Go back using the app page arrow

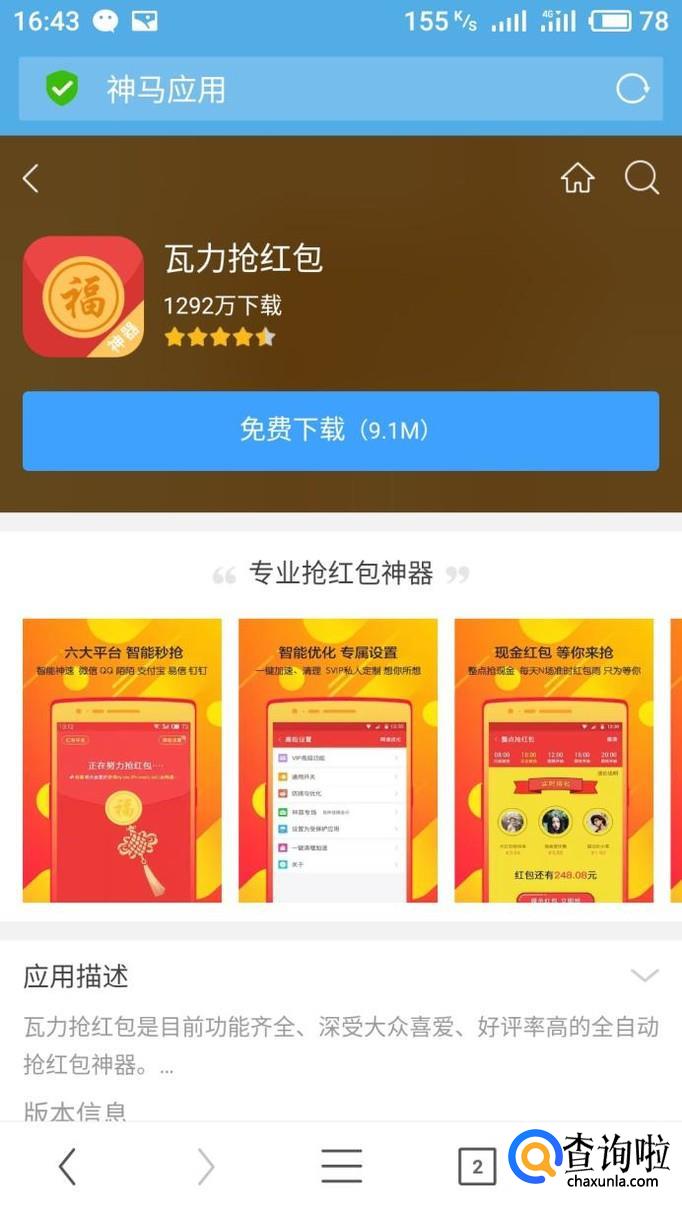31,179
